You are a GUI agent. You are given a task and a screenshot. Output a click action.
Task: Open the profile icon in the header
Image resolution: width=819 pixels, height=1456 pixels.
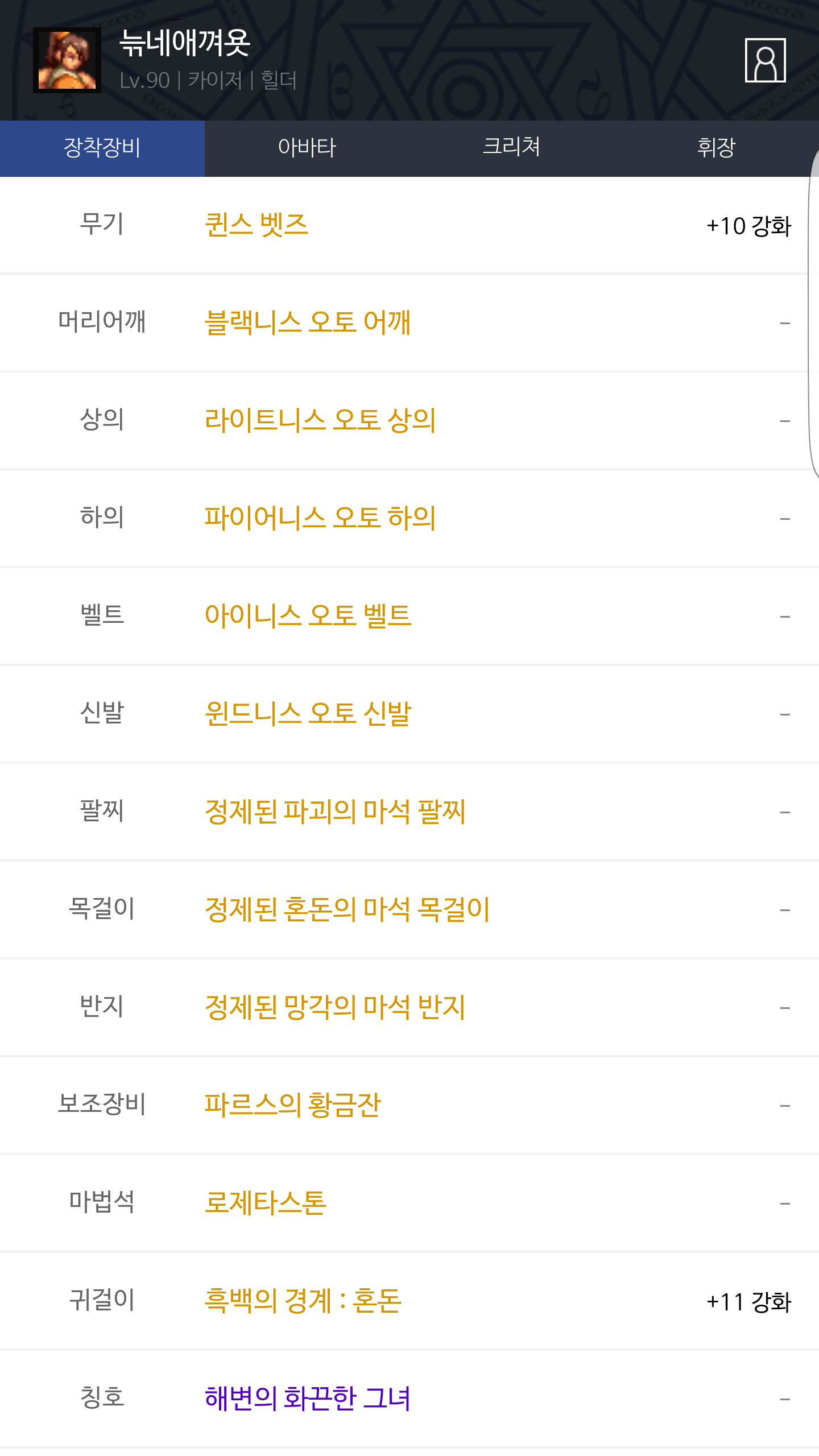pos(765,60)
